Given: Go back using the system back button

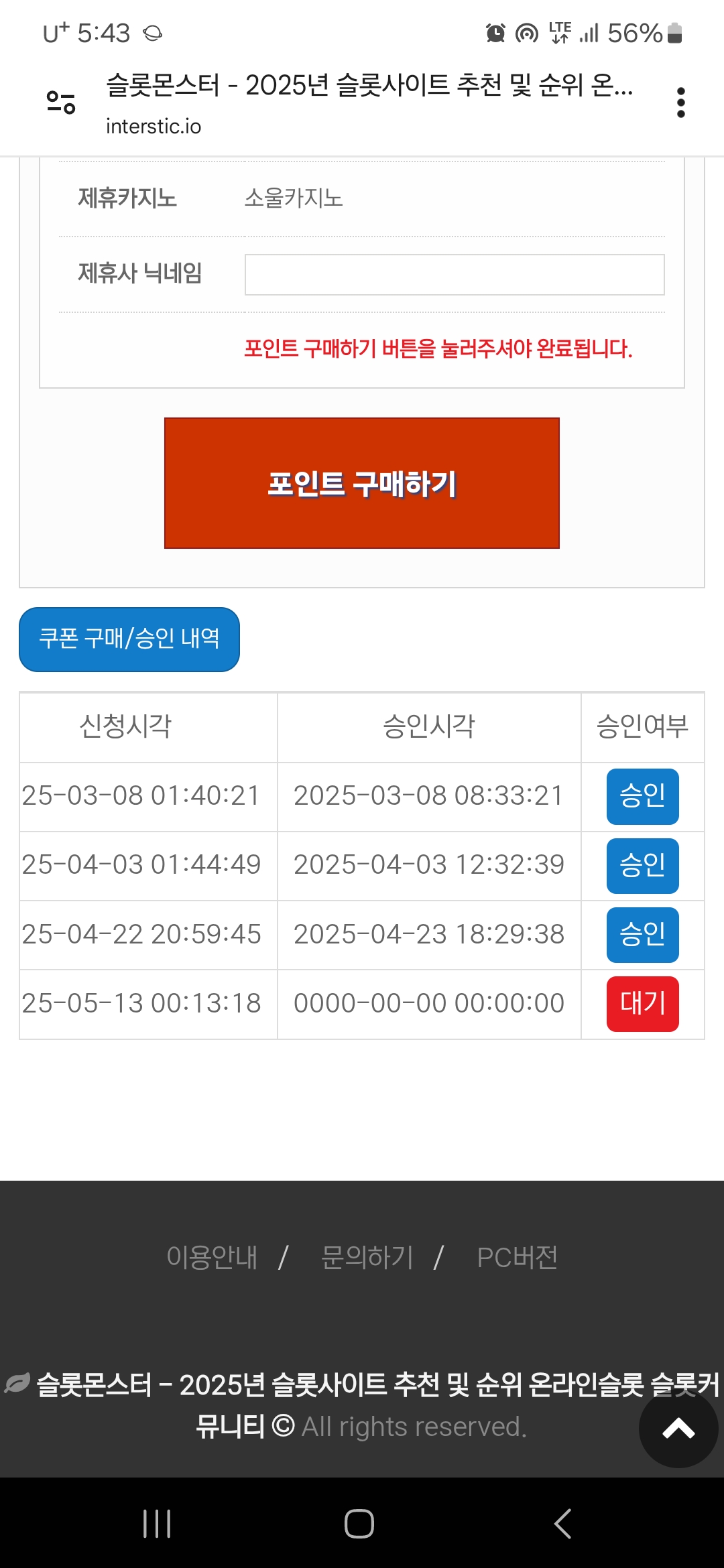Looking at the screenshot, I should (563, 1524).
